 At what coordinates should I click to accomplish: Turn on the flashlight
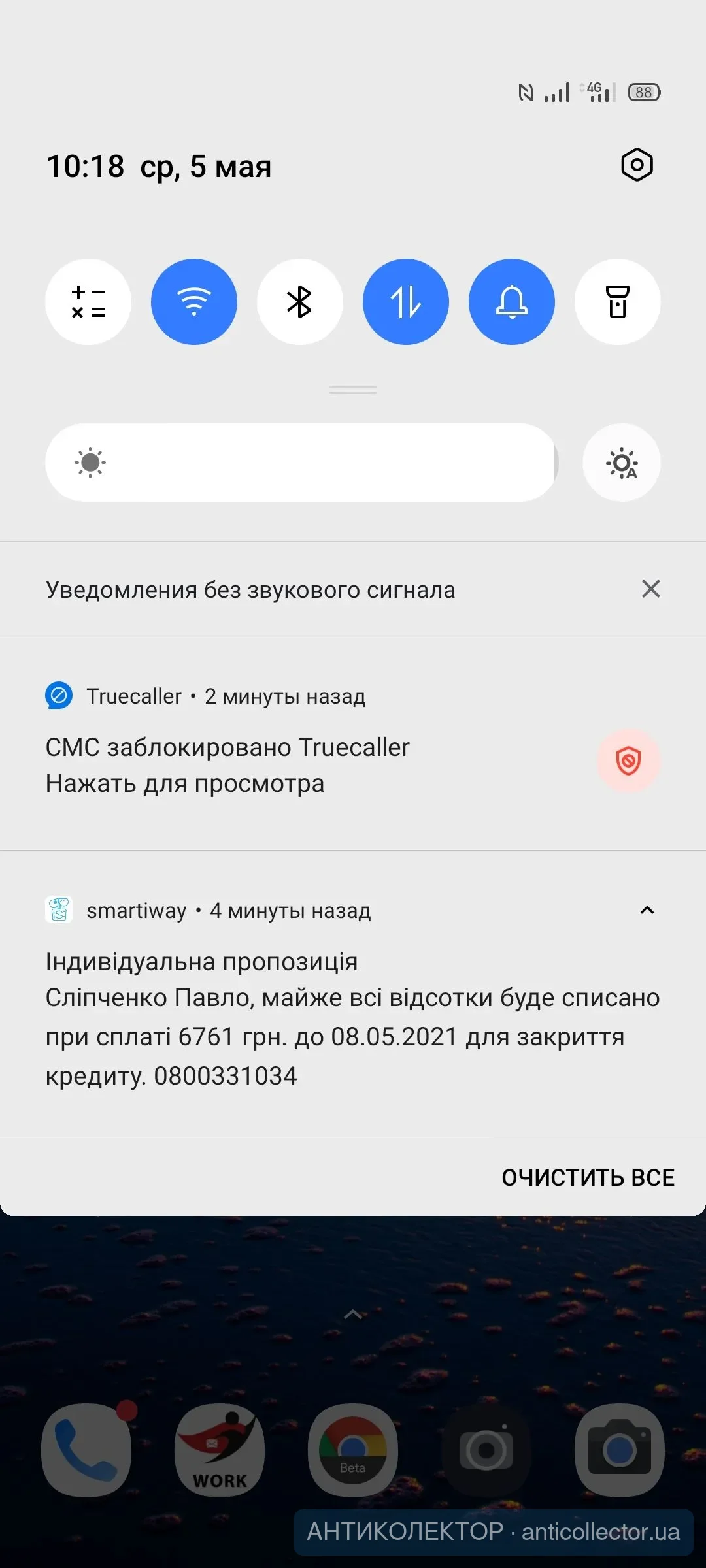click(x=618, y=302)
